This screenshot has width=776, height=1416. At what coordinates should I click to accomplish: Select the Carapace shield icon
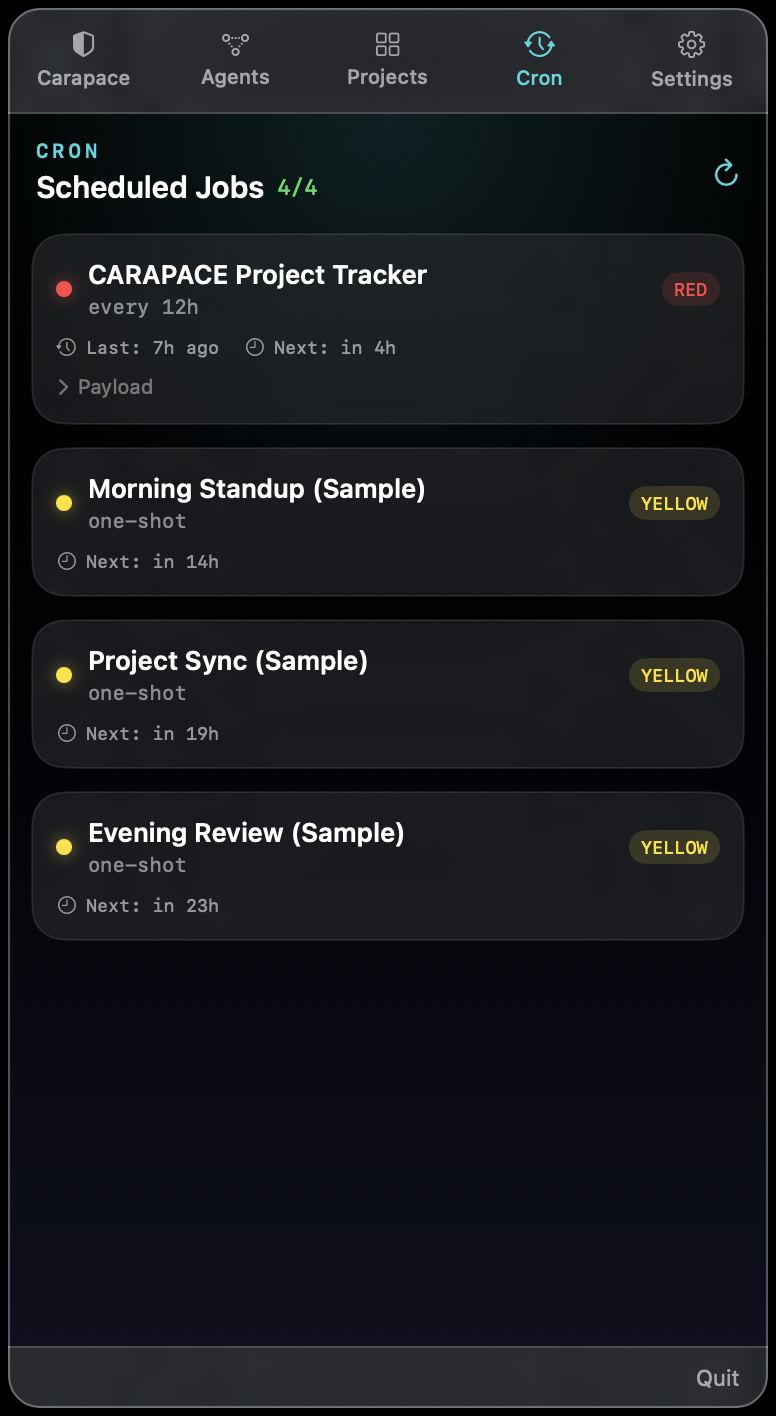click(x=83, y=44)
